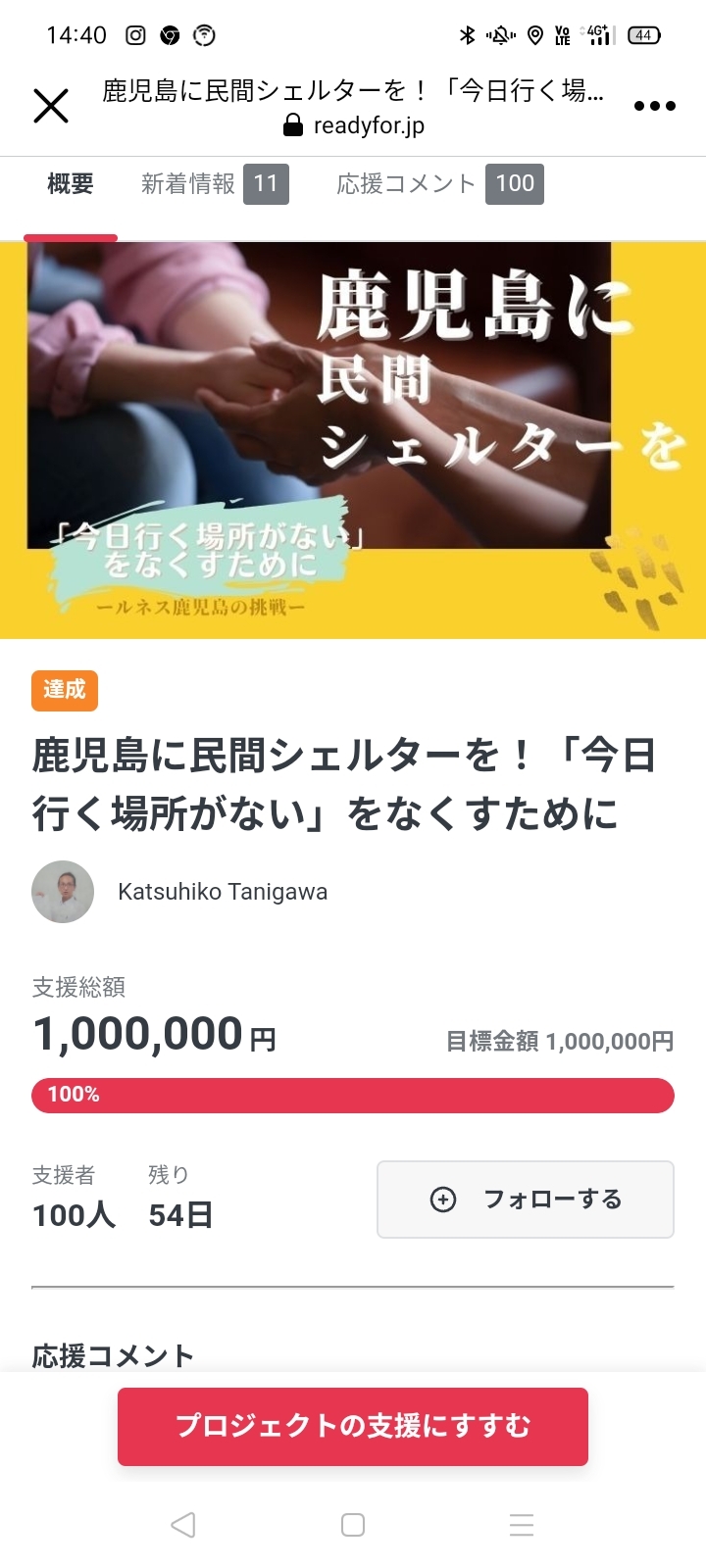706x1568 pixels.
Task: Go to the home screen
Action: tap(353, 1525)
